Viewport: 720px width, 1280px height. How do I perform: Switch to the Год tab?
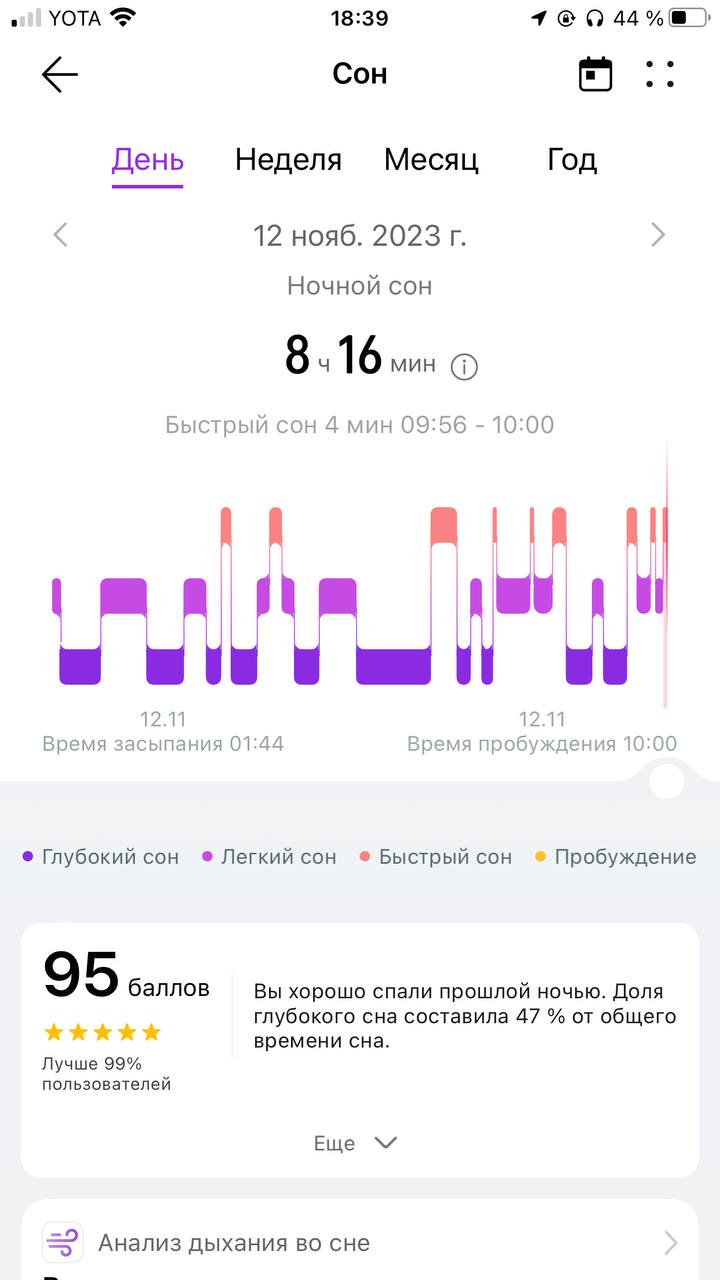572,160
